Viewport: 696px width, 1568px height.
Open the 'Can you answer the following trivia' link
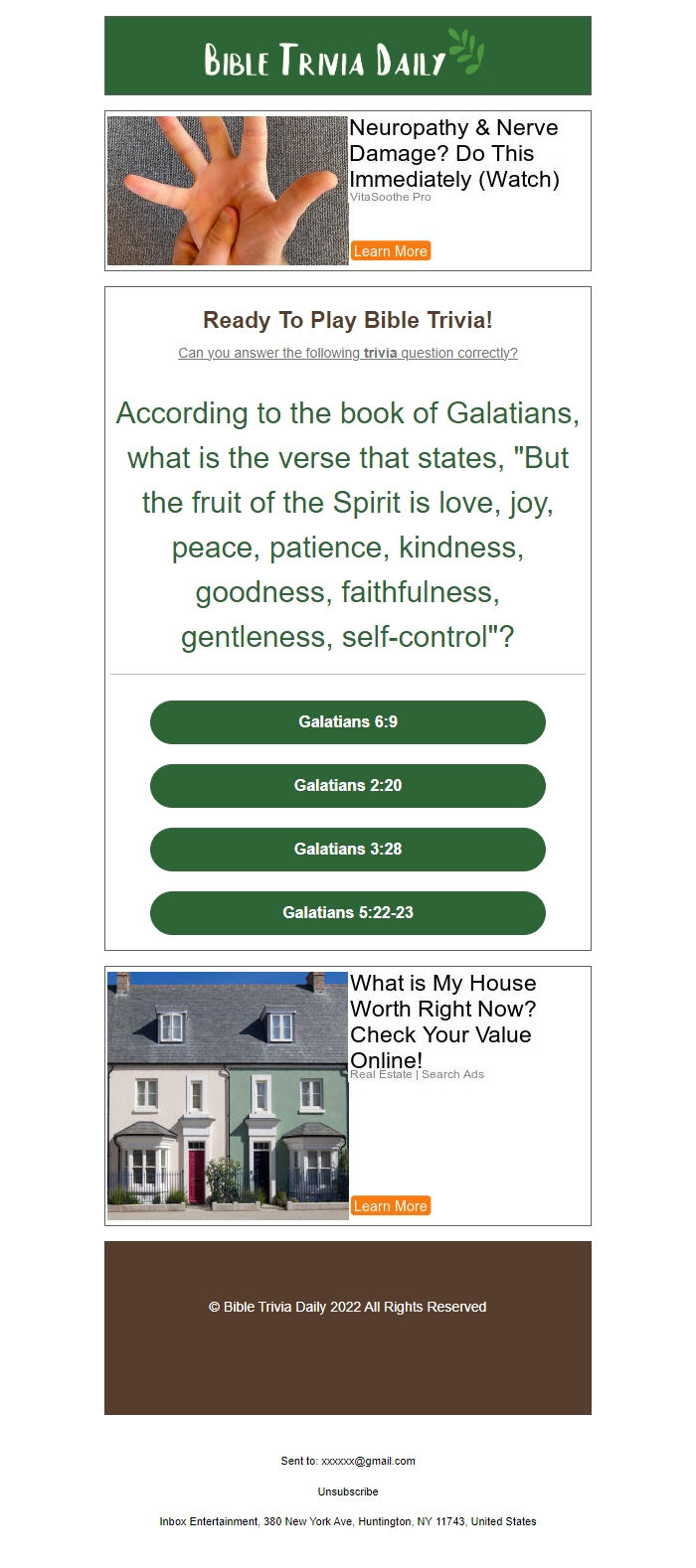coord(348,353)
